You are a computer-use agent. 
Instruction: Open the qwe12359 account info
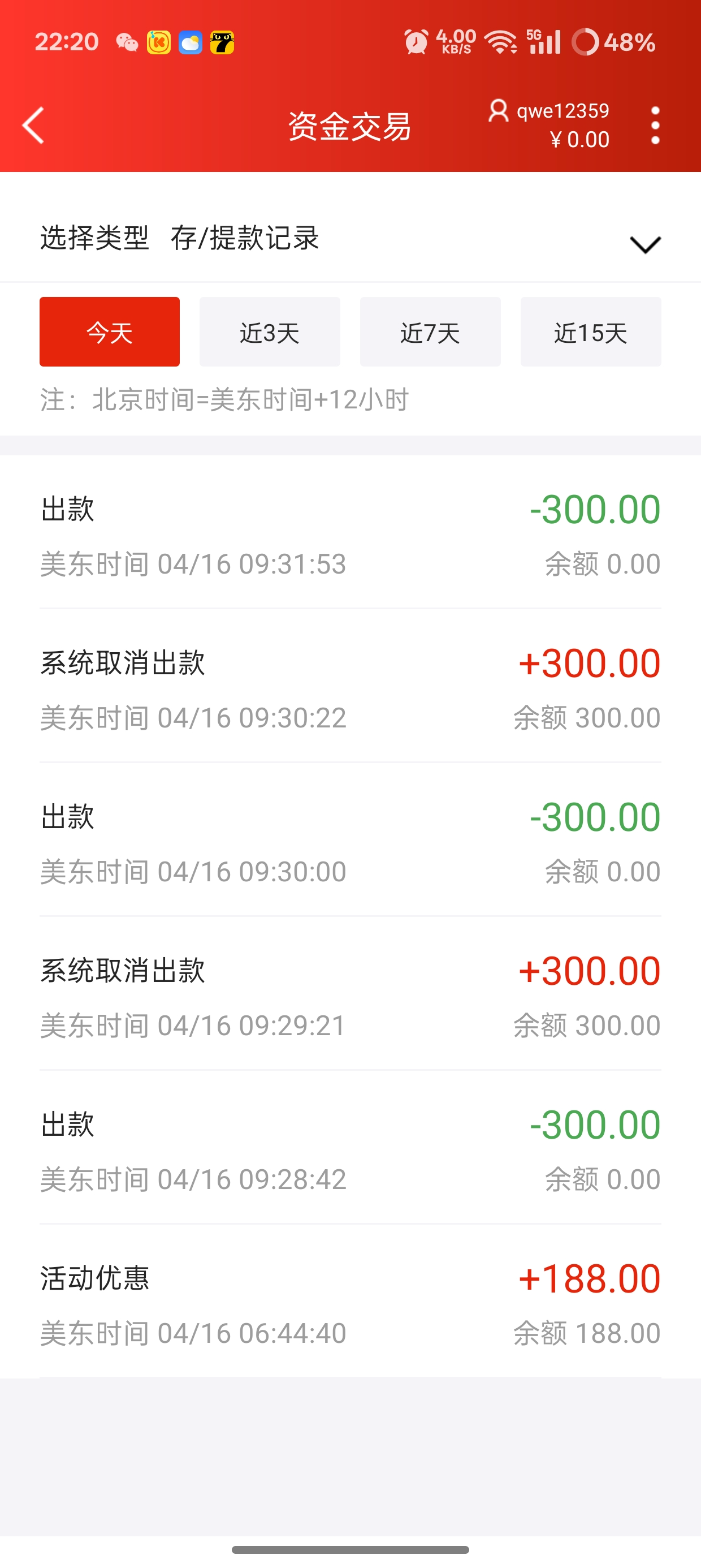coord(548,125)
